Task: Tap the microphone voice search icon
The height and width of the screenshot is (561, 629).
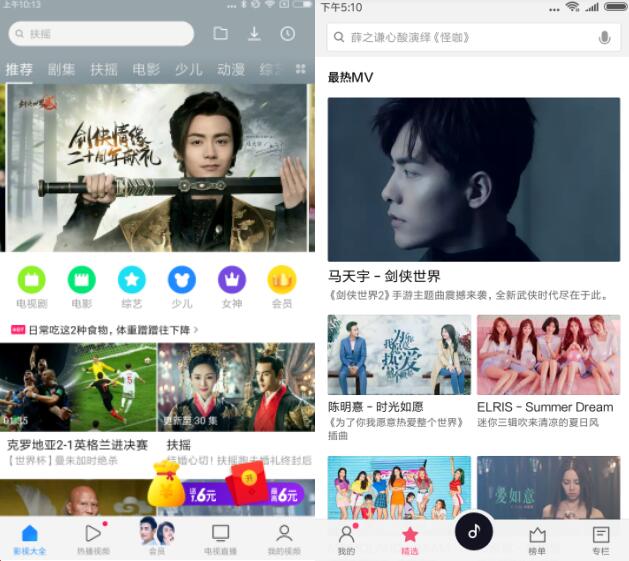Action: (x=604, y=38)
